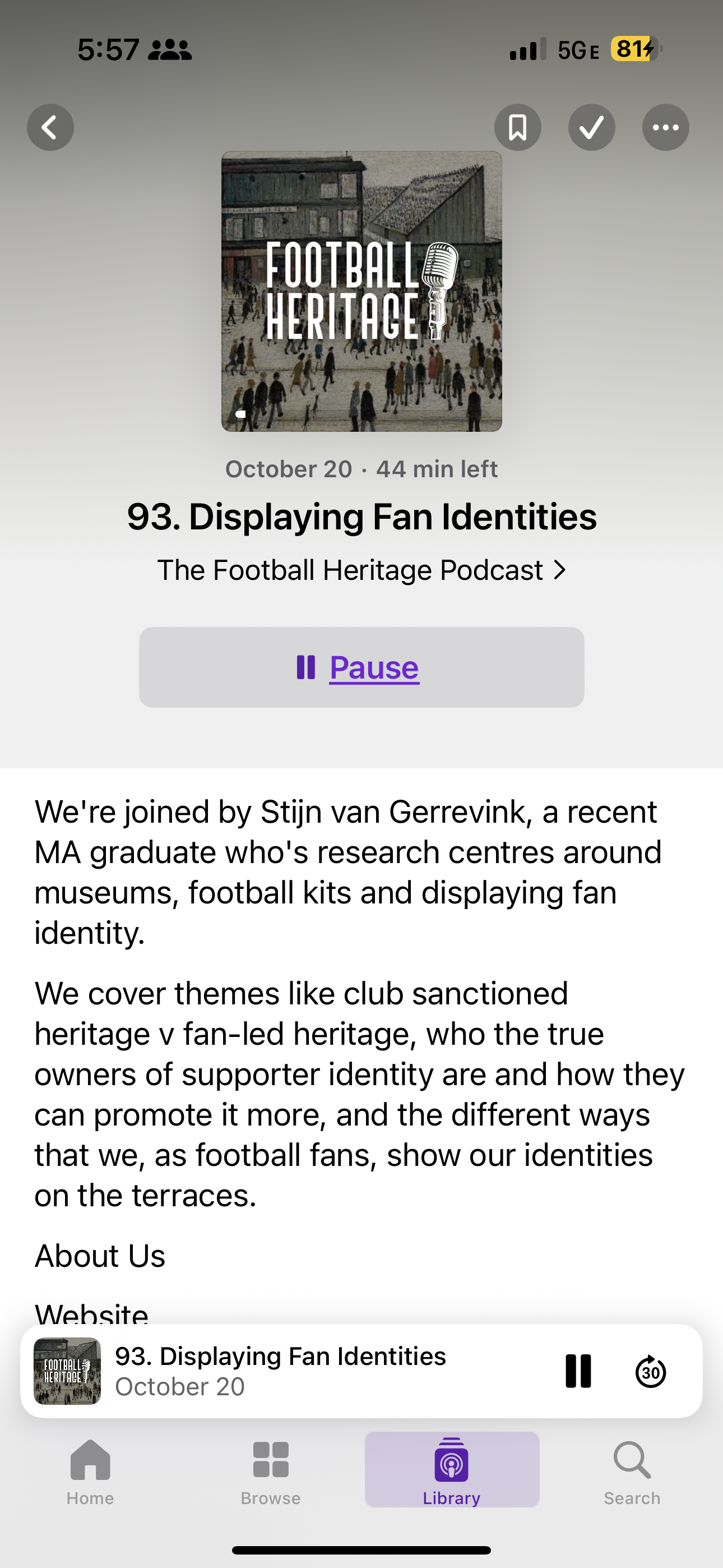Open the more options menu
Screen dimensions: 723x1568
coord(665,127)
